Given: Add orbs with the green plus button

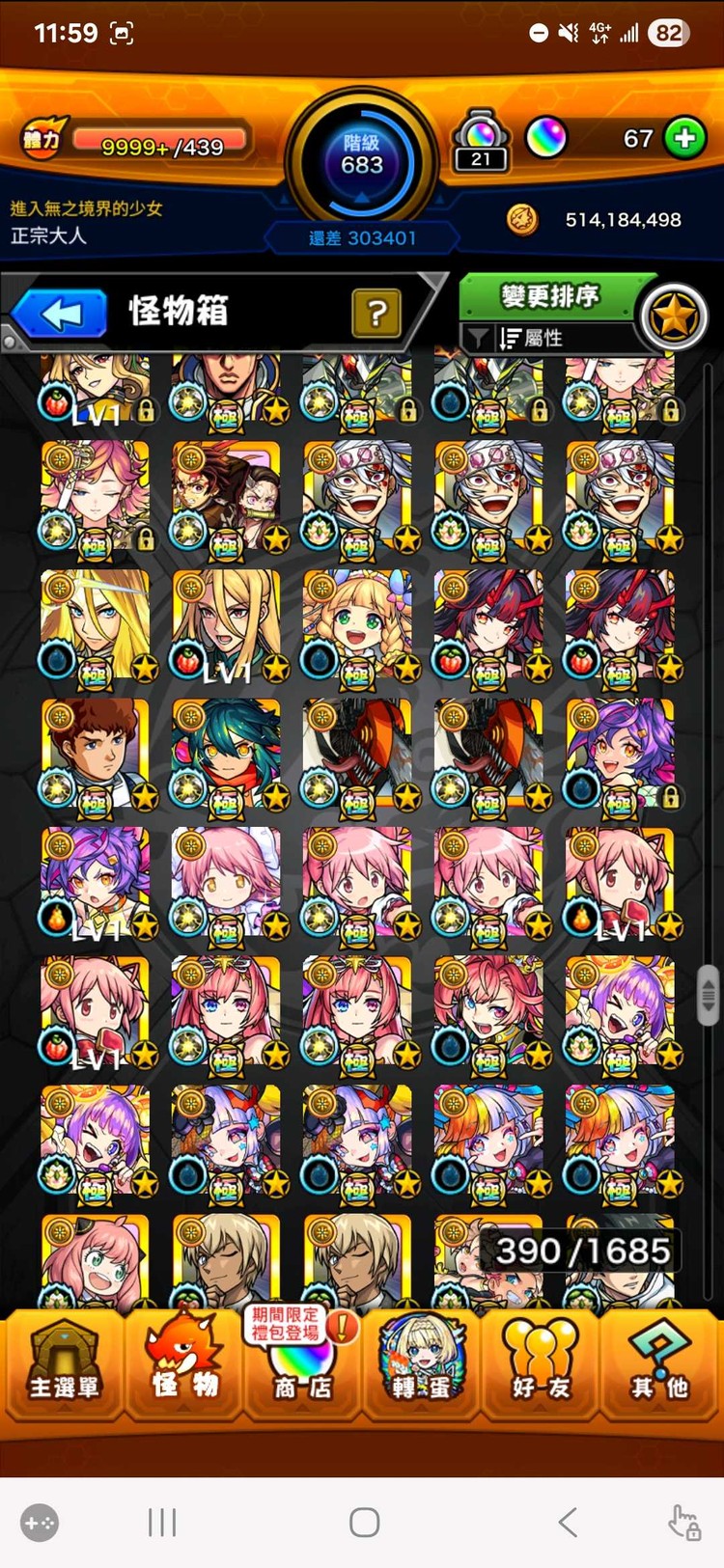Looking at the screenshot, I should point(685,138).
